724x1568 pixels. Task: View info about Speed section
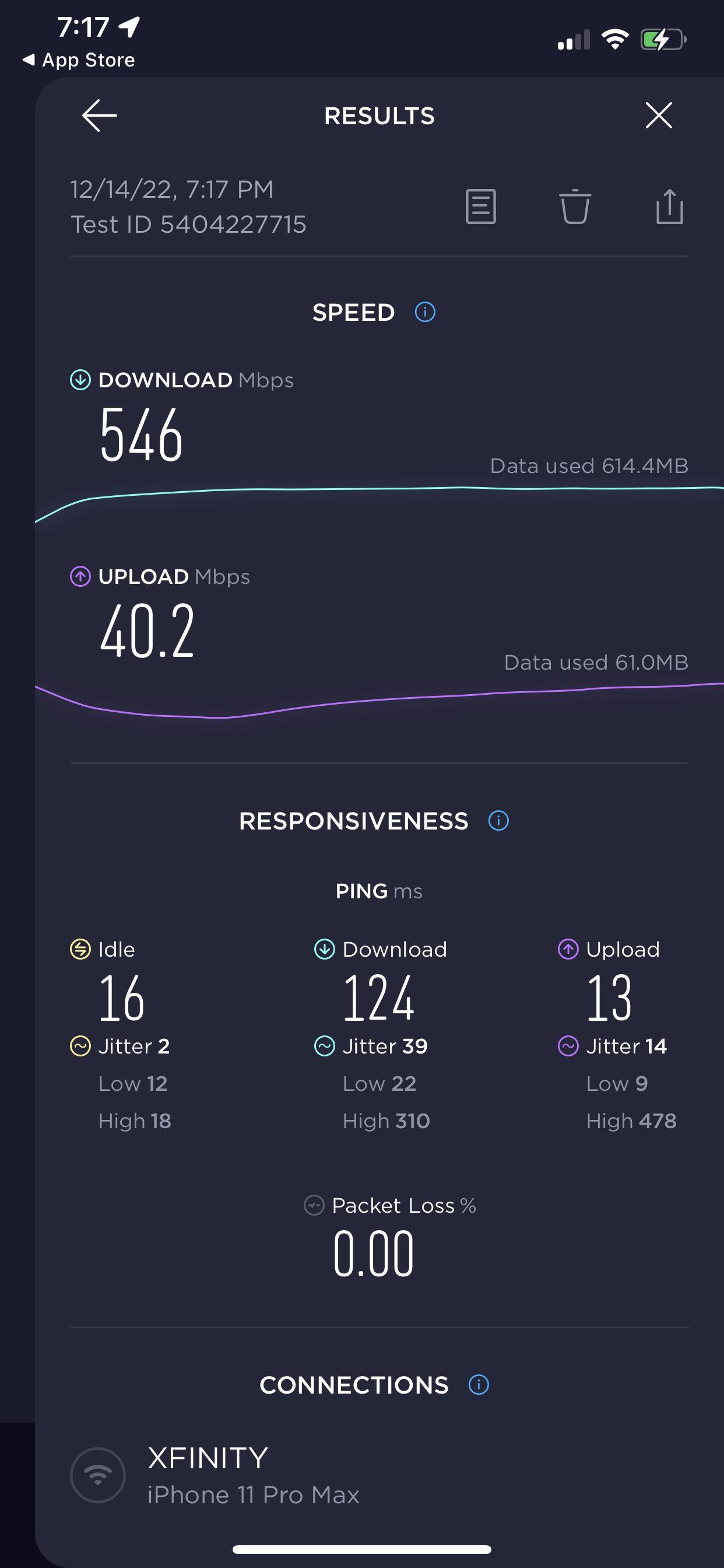[425, 312]
